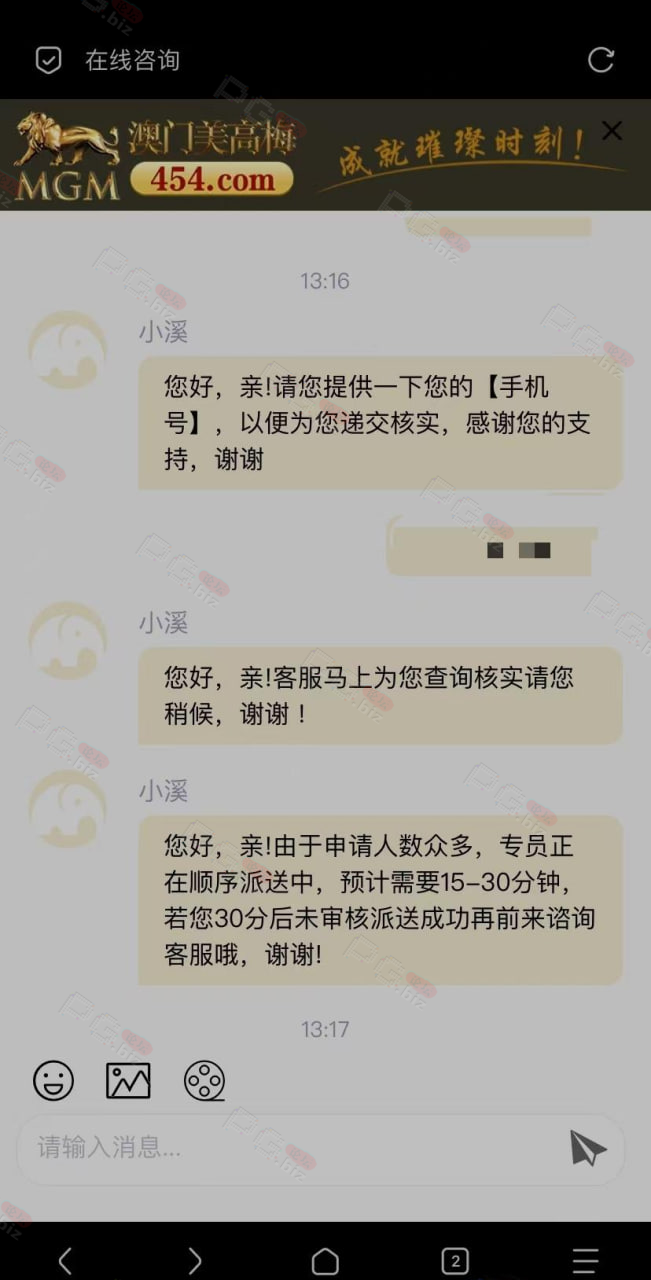Open the browser tabs switcher
The image size is (651, 1280).
[455, 1260]
